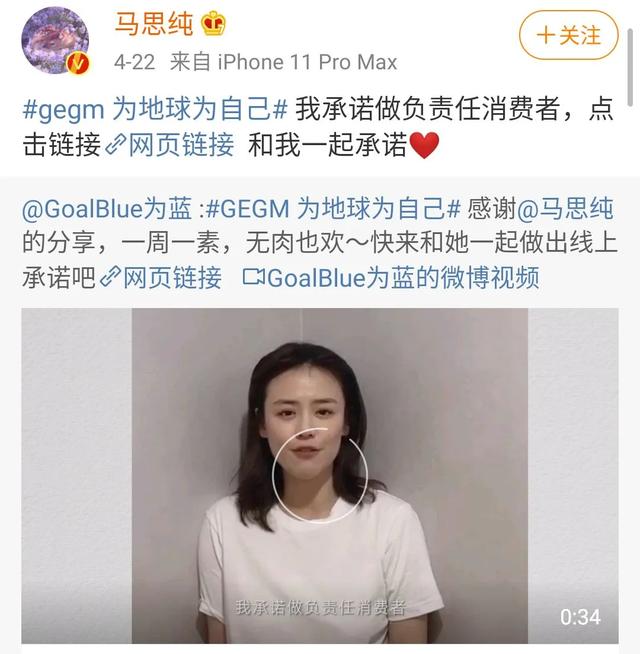
Task: Follow 马思纯 with the 关注 button
Action: (x=569, y=35)
